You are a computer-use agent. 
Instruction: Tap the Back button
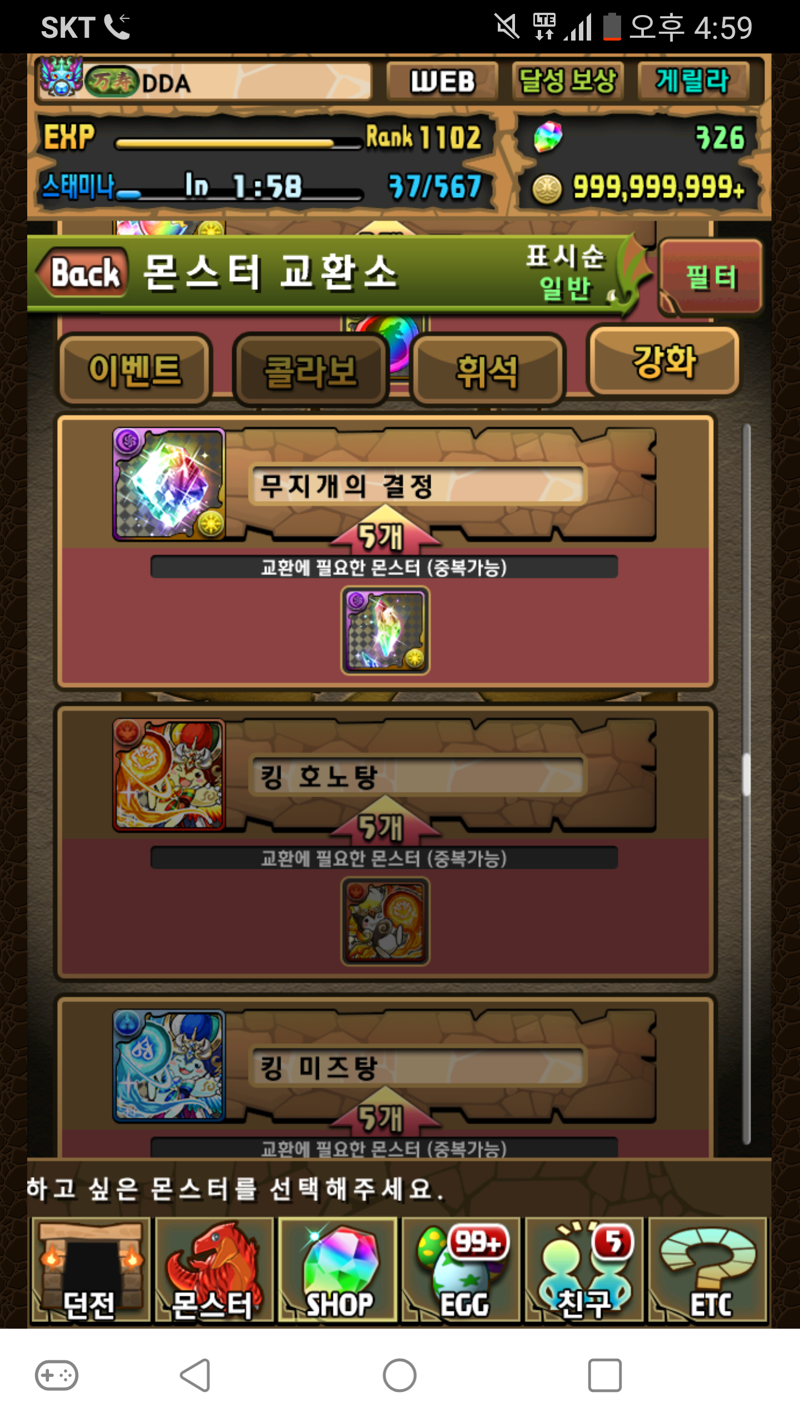point(81,272)
